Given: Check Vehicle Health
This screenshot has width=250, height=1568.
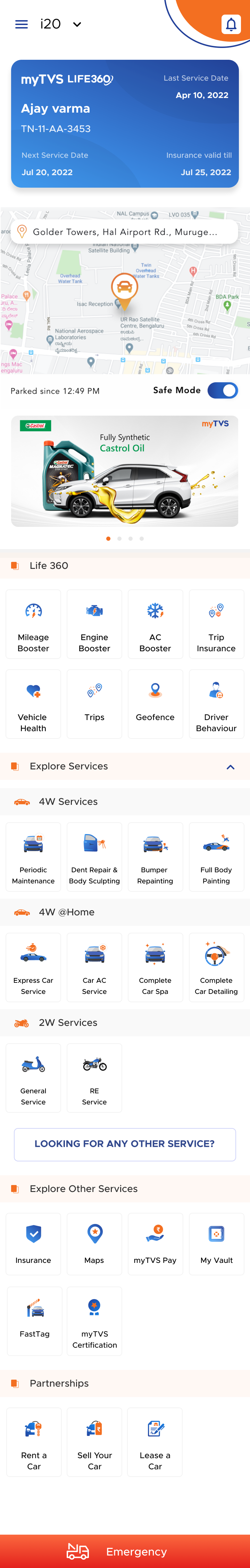Looking at the screenshot, I should pyautogui.click(x=33, y=704).
